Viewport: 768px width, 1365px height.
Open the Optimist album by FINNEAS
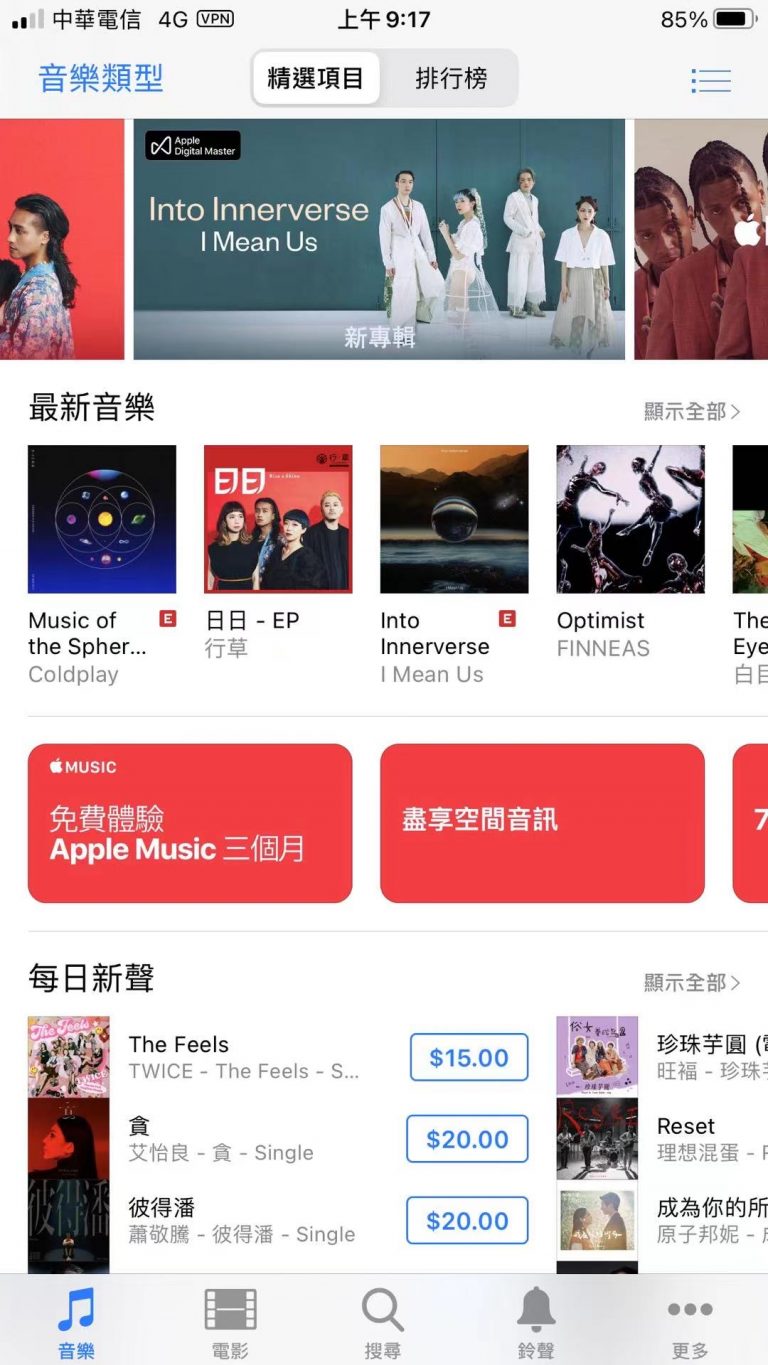630,519
